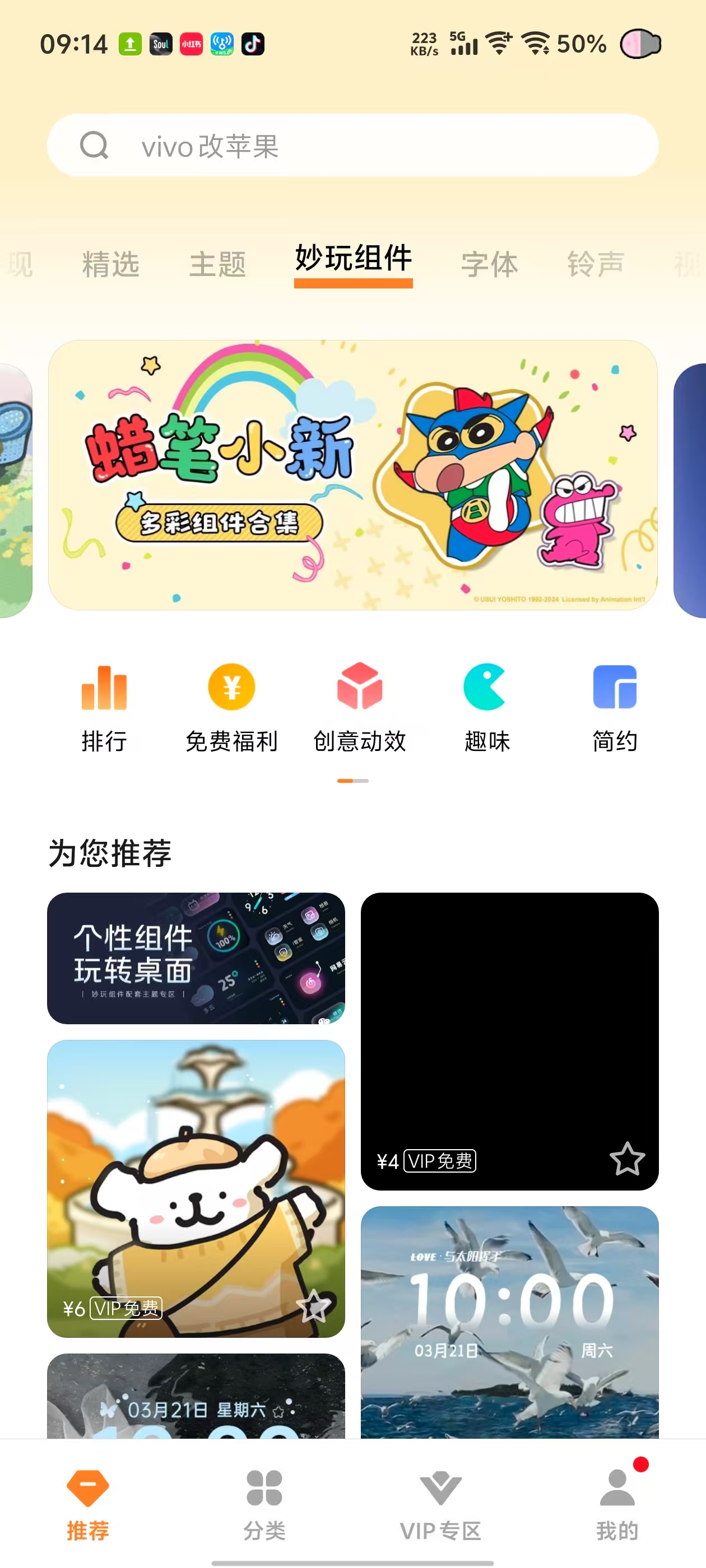Open the ¥6 yellow puppy widget card
The image size is (706, 1568).
196,1188
